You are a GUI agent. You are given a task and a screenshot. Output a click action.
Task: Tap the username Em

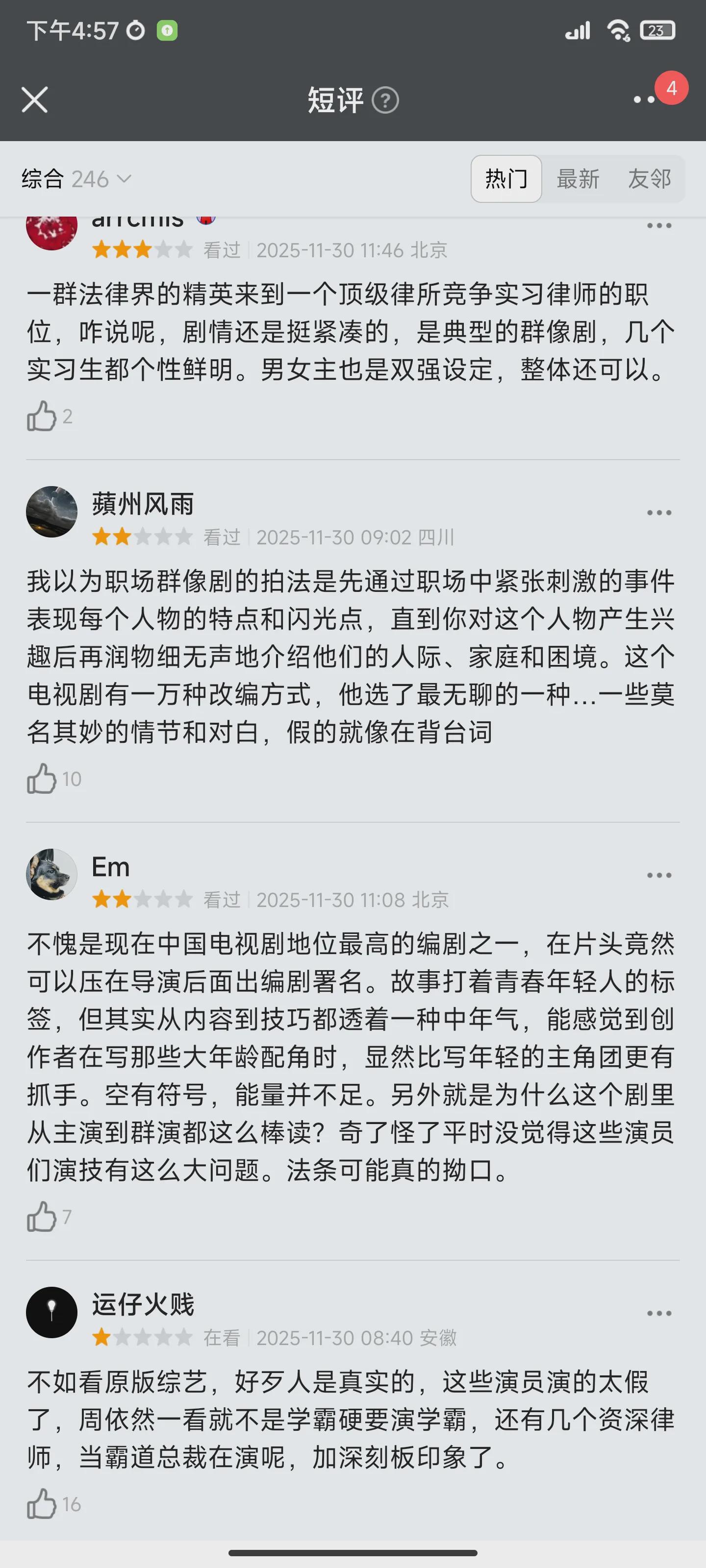pyautogui.click(x=110, y=867)
